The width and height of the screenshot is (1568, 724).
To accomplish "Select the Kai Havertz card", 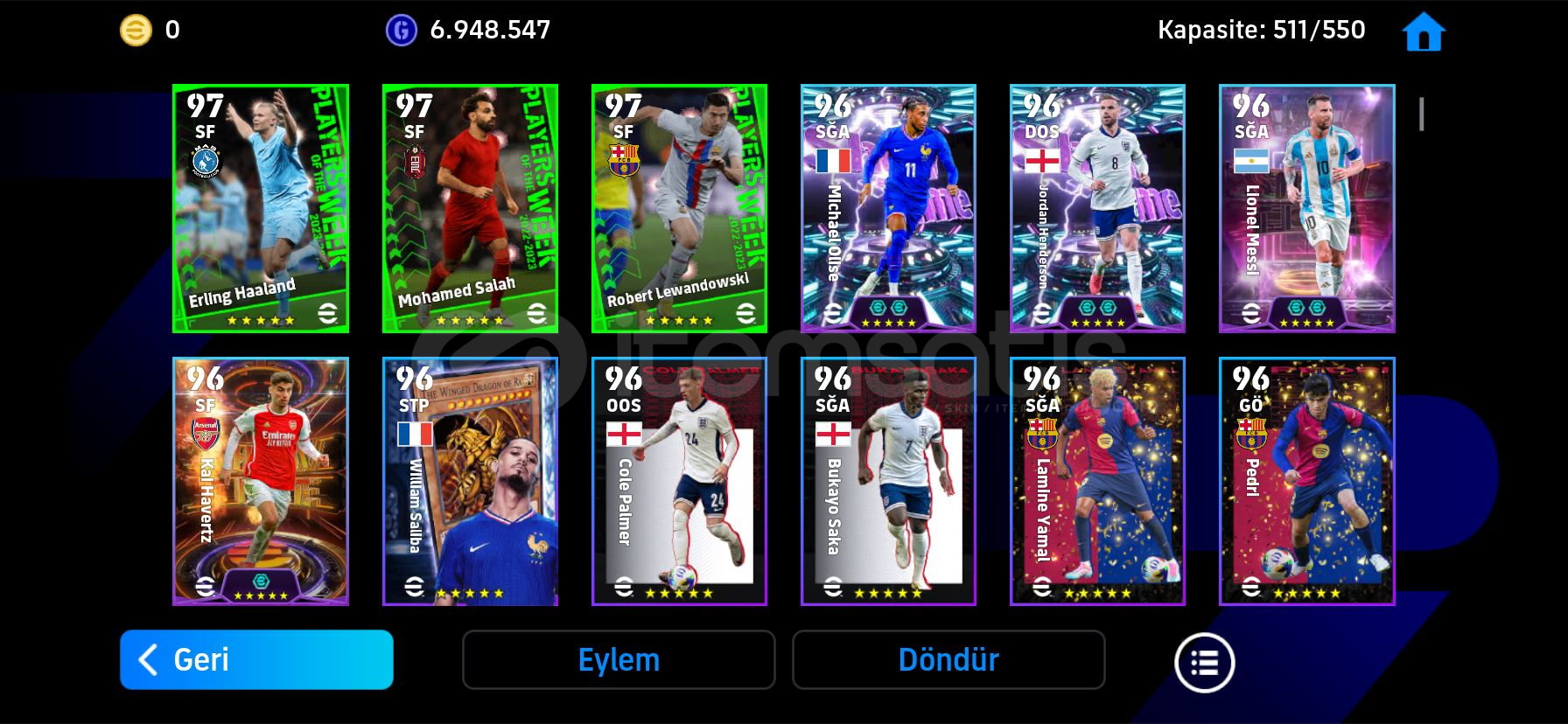I will (261, 481).
